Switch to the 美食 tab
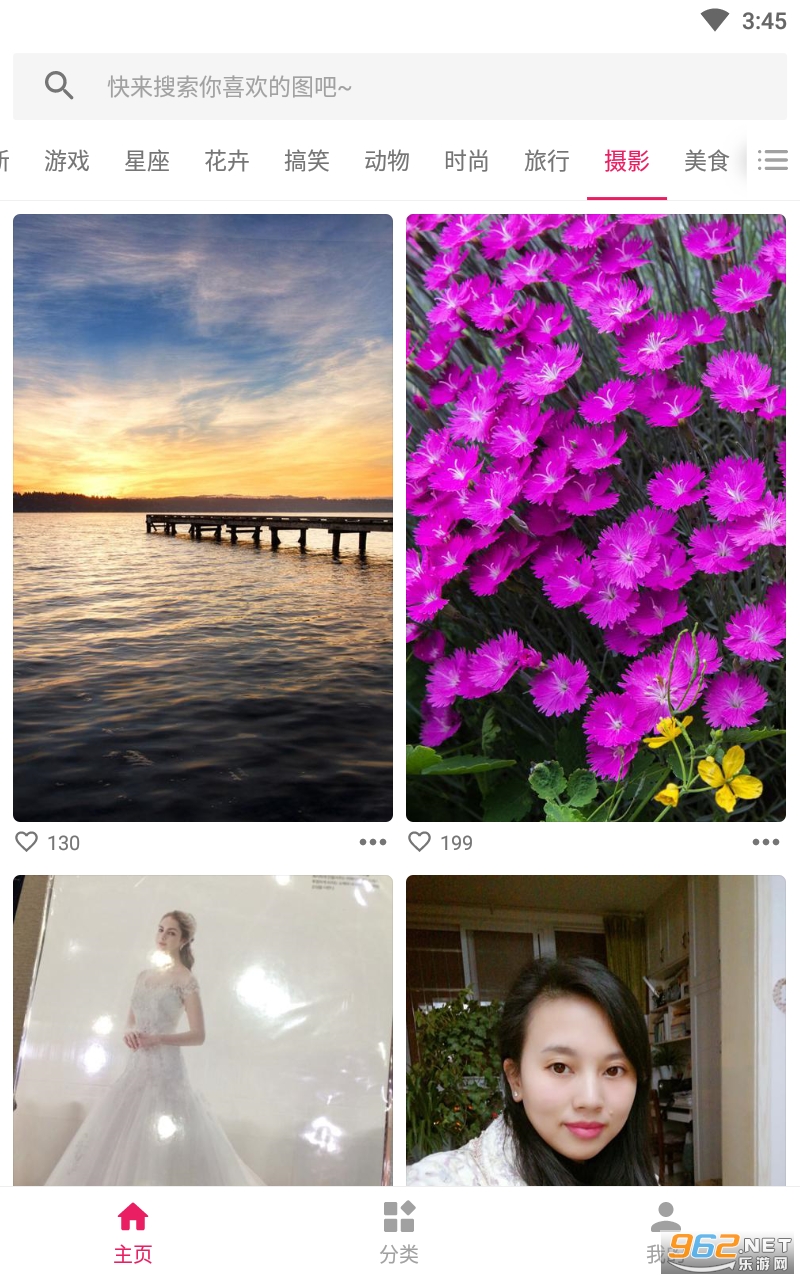800x1280 pixels. (x=707, y=161)
